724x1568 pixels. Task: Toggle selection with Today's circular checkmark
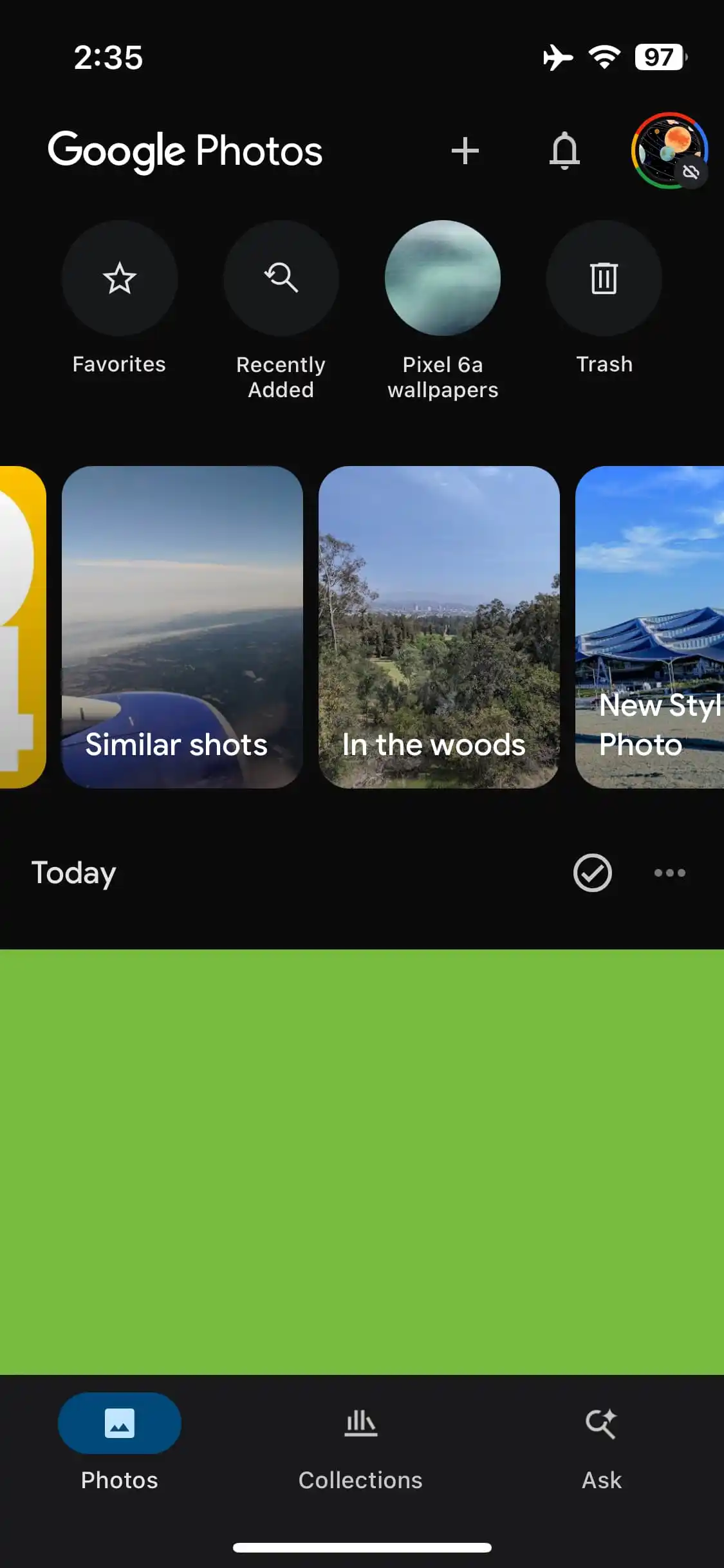(x=591, y=873)
